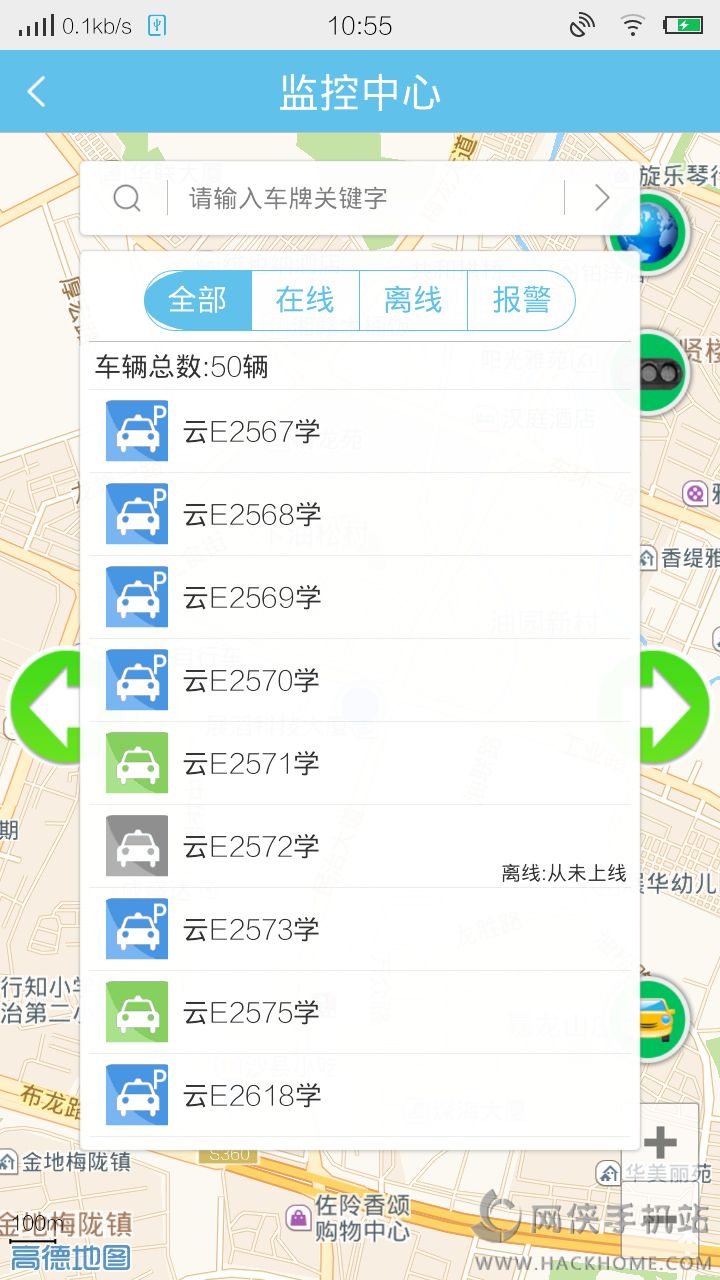Image resolution: width=720 pixels, height=1280 pixels.
Task: Go back from 监控中心
Action: coord(37,92)
